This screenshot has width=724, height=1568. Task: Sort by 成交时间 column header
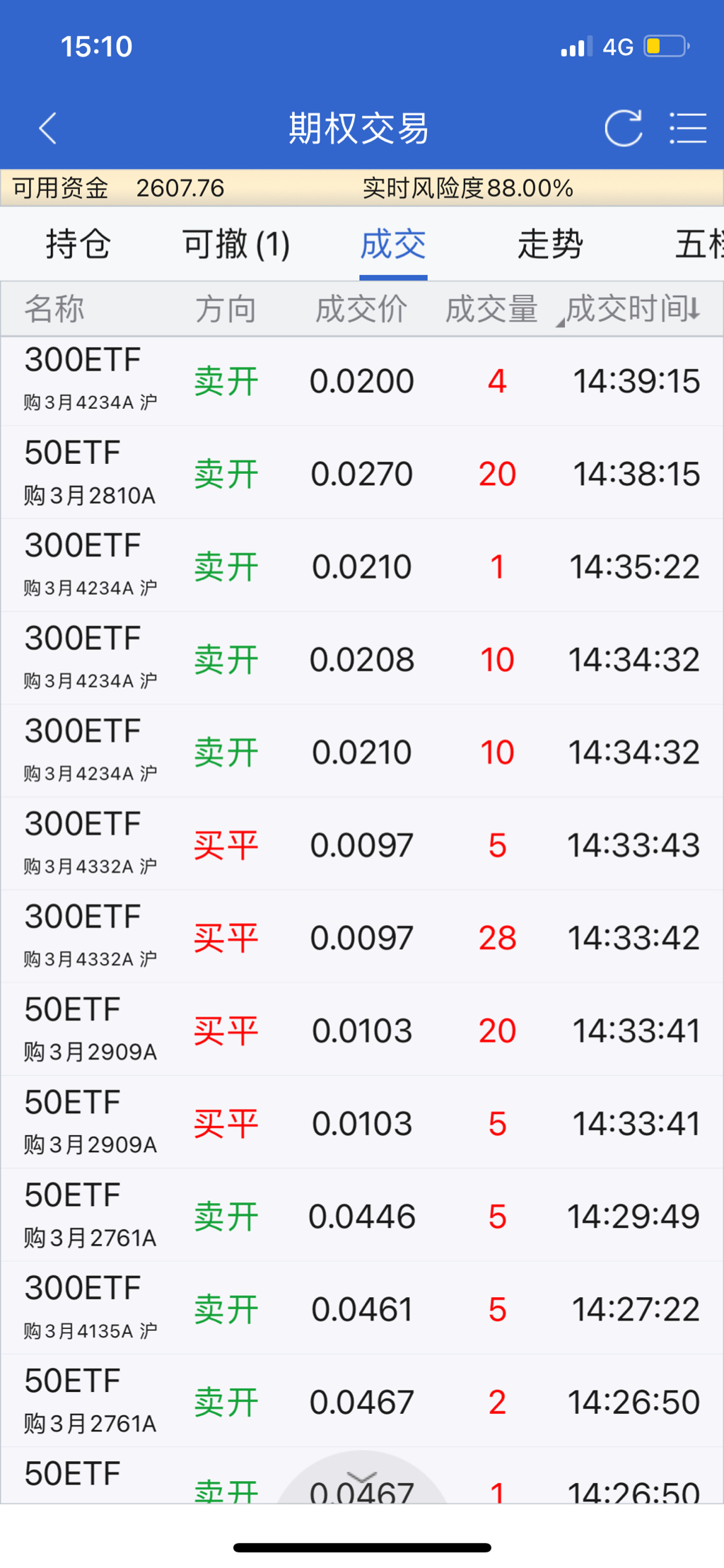pos(631,309)
